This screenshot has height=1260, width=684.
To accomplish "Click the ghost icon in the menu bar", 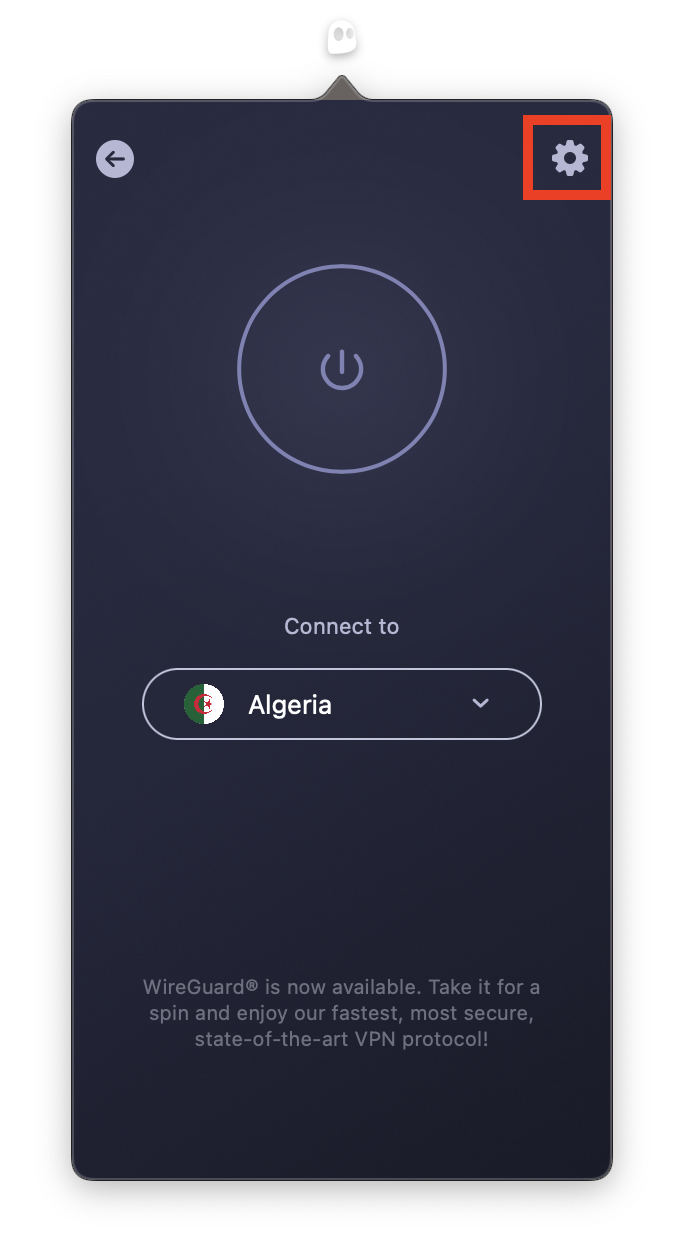I will pyautogui.click(x=342, y=39).
